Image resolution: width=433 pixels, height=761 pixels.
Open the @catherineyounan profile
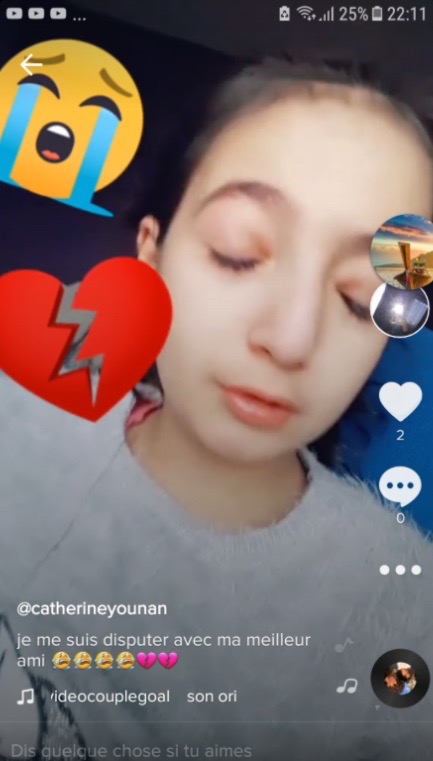point(92,609)
